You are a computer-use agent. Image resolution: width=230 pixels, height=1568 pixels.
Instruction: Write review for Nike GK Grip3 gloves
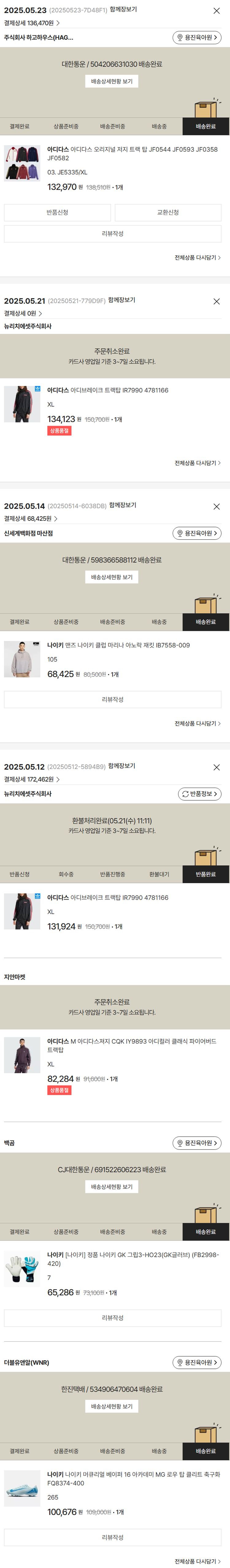click(113, 1318)
